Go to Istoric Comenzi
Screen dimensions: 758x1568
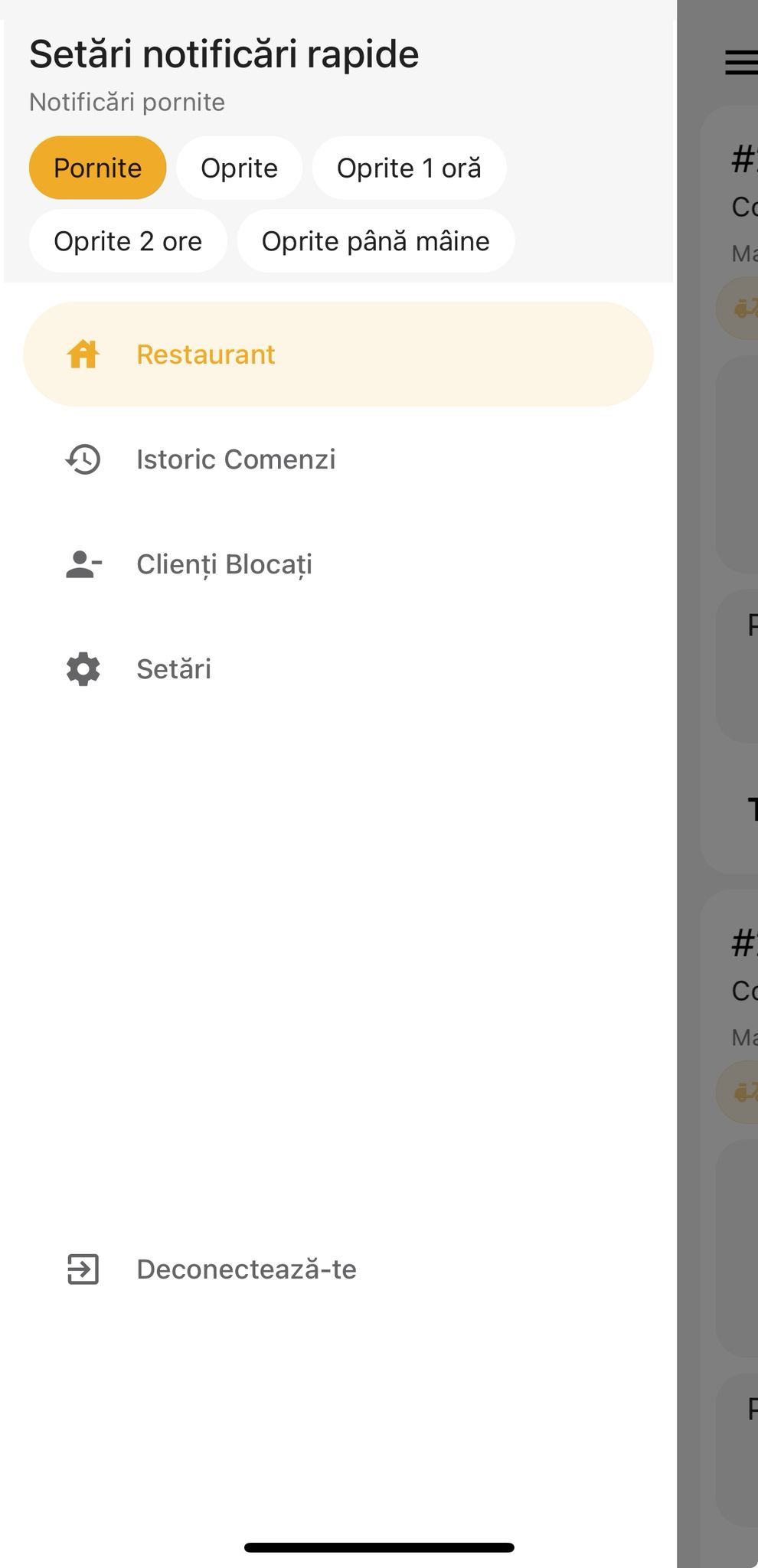click(235, 459)
